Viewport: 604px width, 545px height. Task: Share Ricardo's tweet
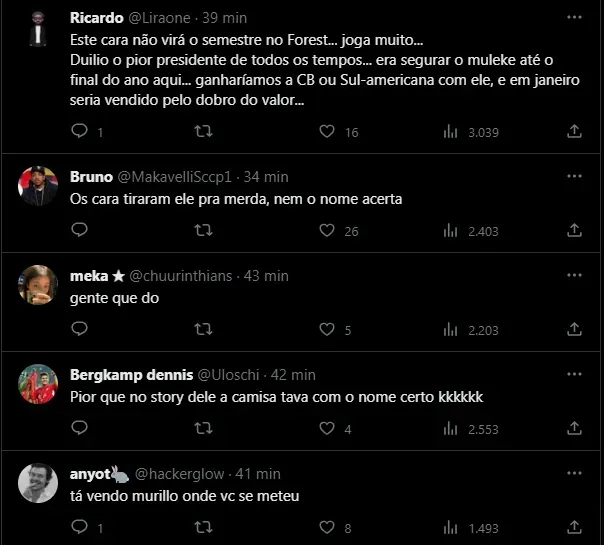pos(574,131)
